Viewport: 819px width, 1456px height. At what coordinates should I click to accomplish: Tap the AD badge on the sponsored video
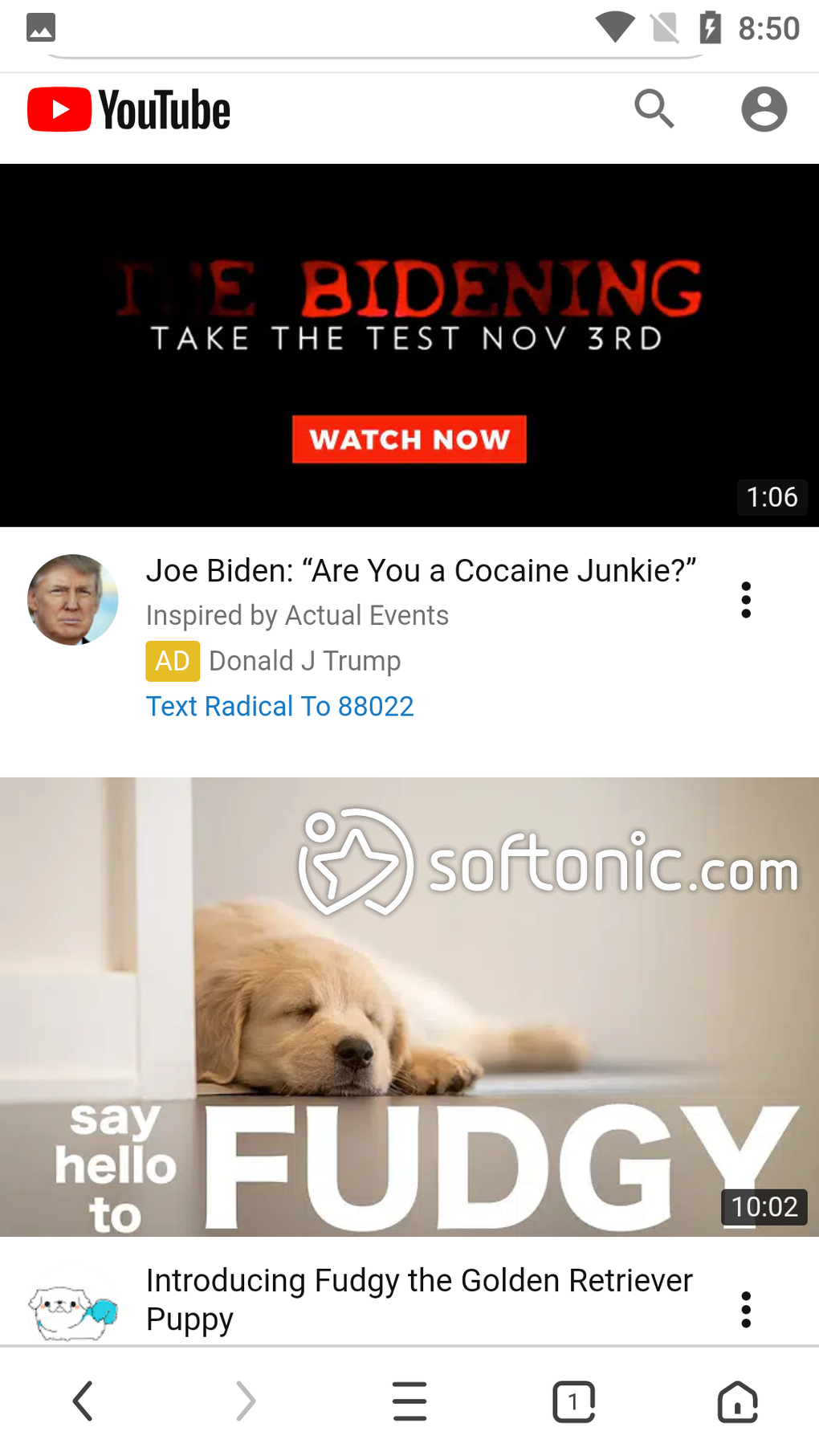tap(172, 660)
